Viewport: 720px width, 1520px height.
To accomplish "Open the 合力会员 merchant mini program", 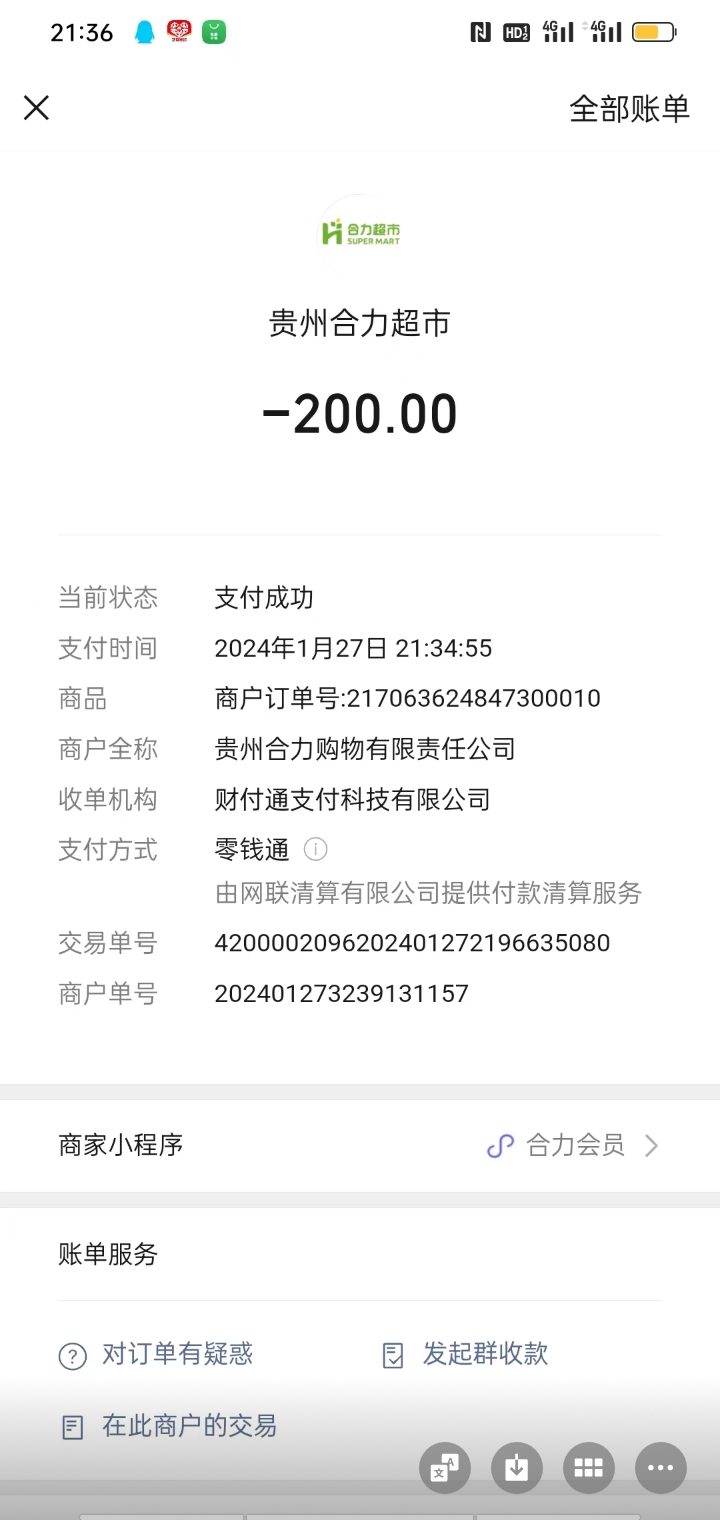I will 573,1145.
